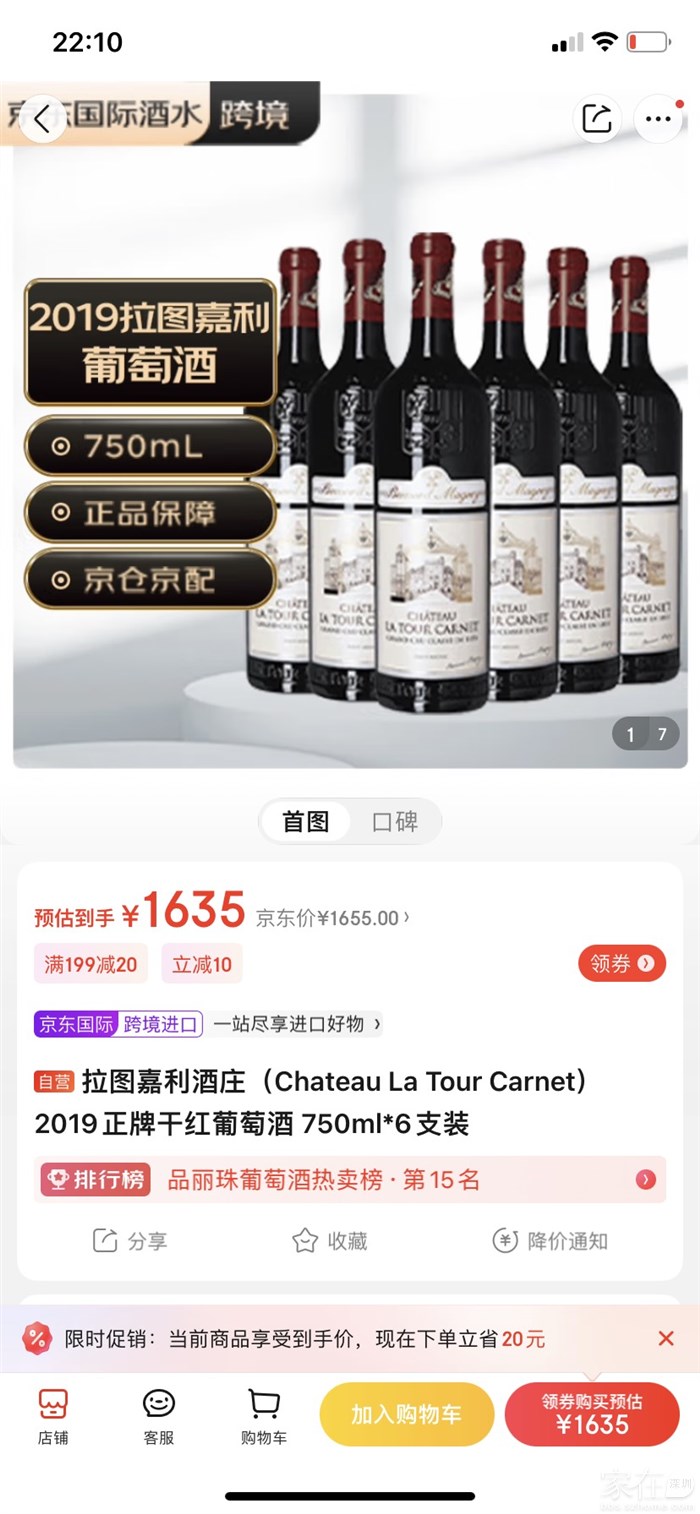The width and height of the screenshot is (700, 1514).
Task: Tap 分享 below the product title
Action: pyautogui.click(x=130, y=1241)
